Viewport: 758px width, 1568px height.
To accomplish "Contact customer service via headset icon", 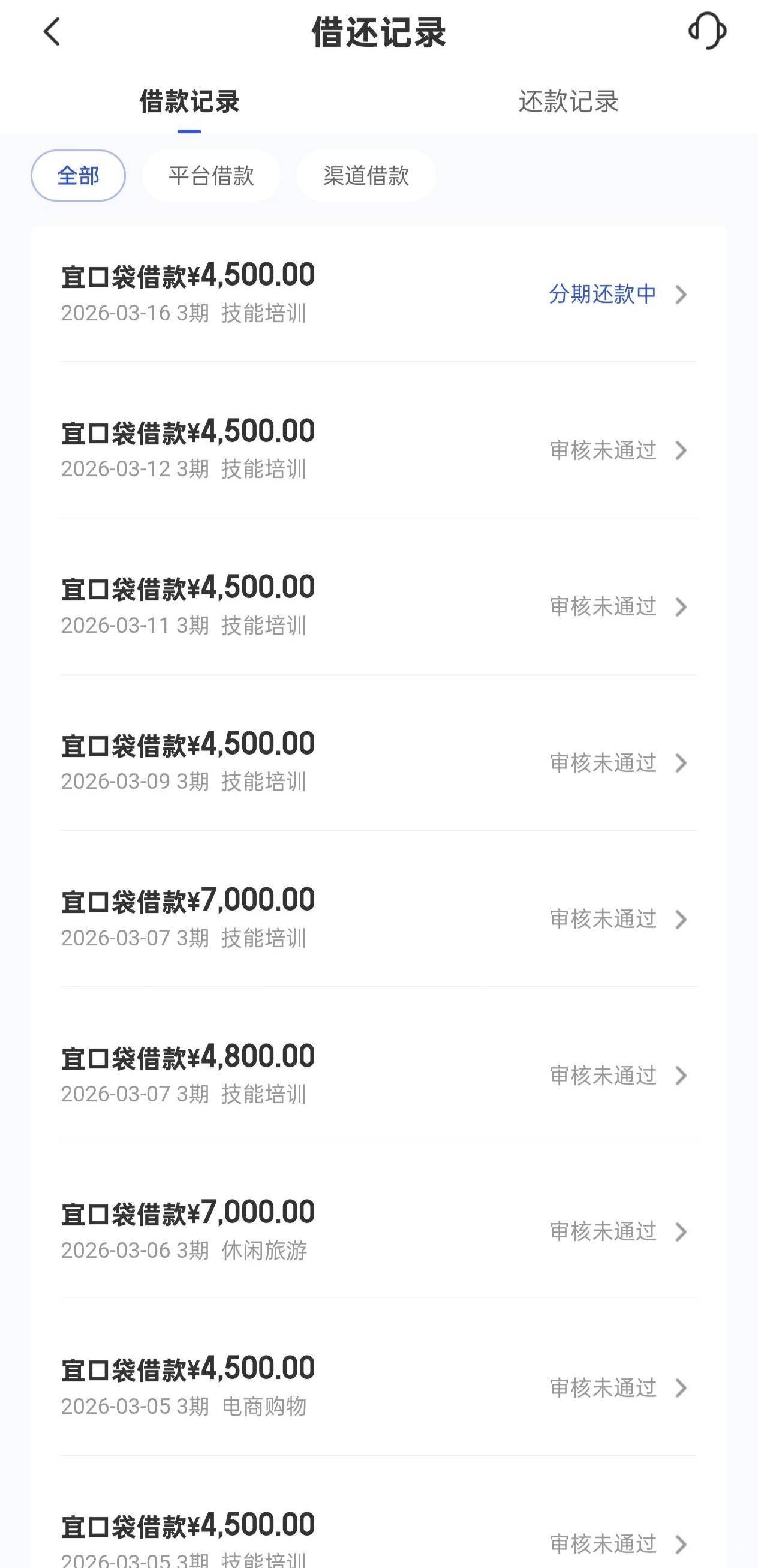I will pos(707,32).
